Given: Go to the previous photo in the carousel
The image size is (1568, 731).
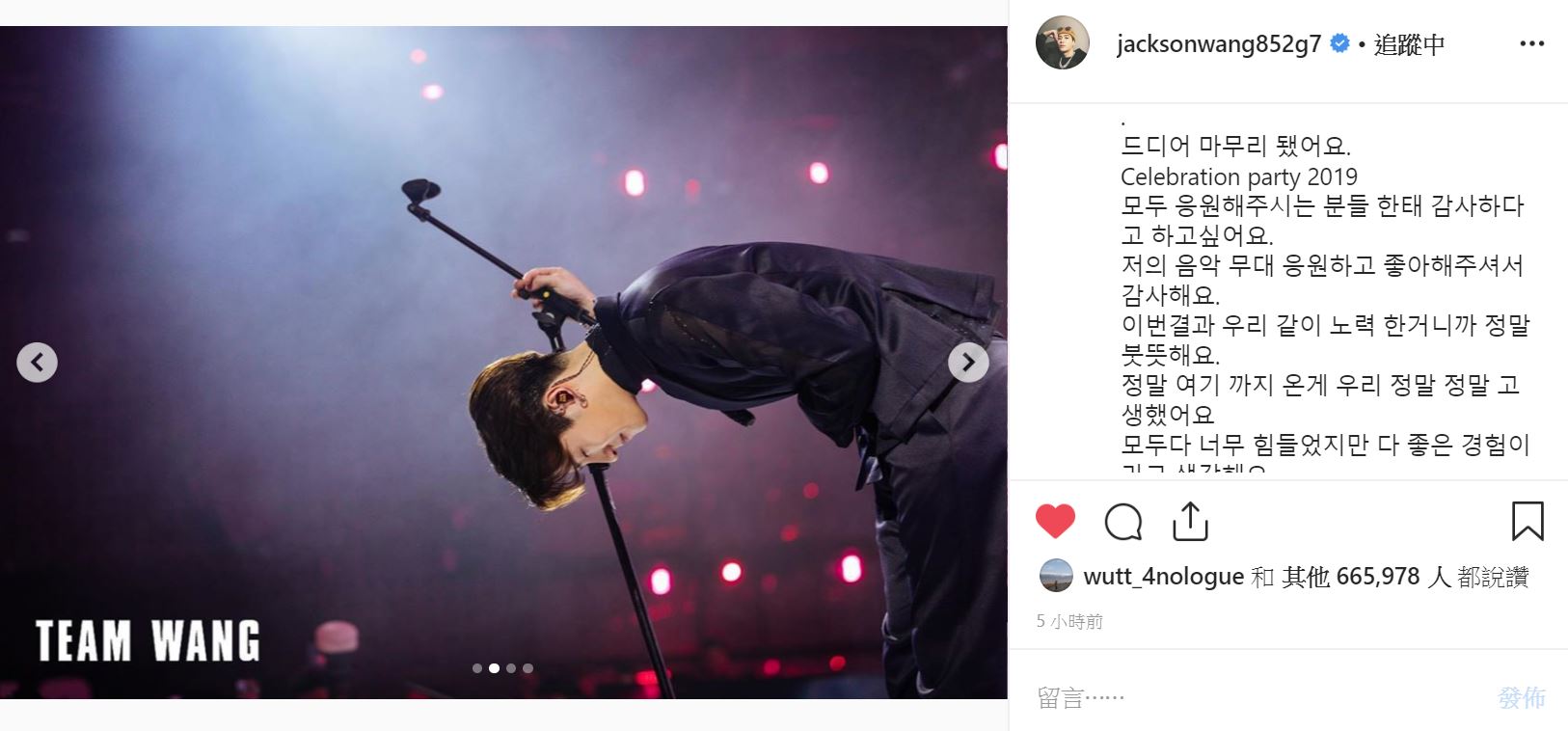Looking at the screenshot, I should (37, 363).
